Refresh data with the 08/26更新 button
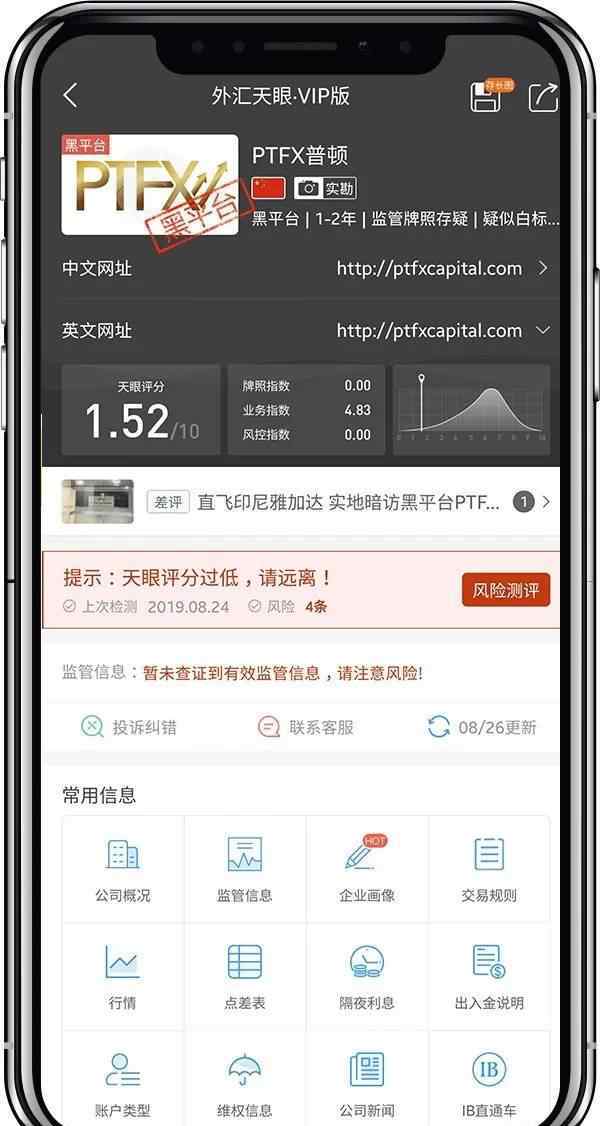 pos(482,727)
